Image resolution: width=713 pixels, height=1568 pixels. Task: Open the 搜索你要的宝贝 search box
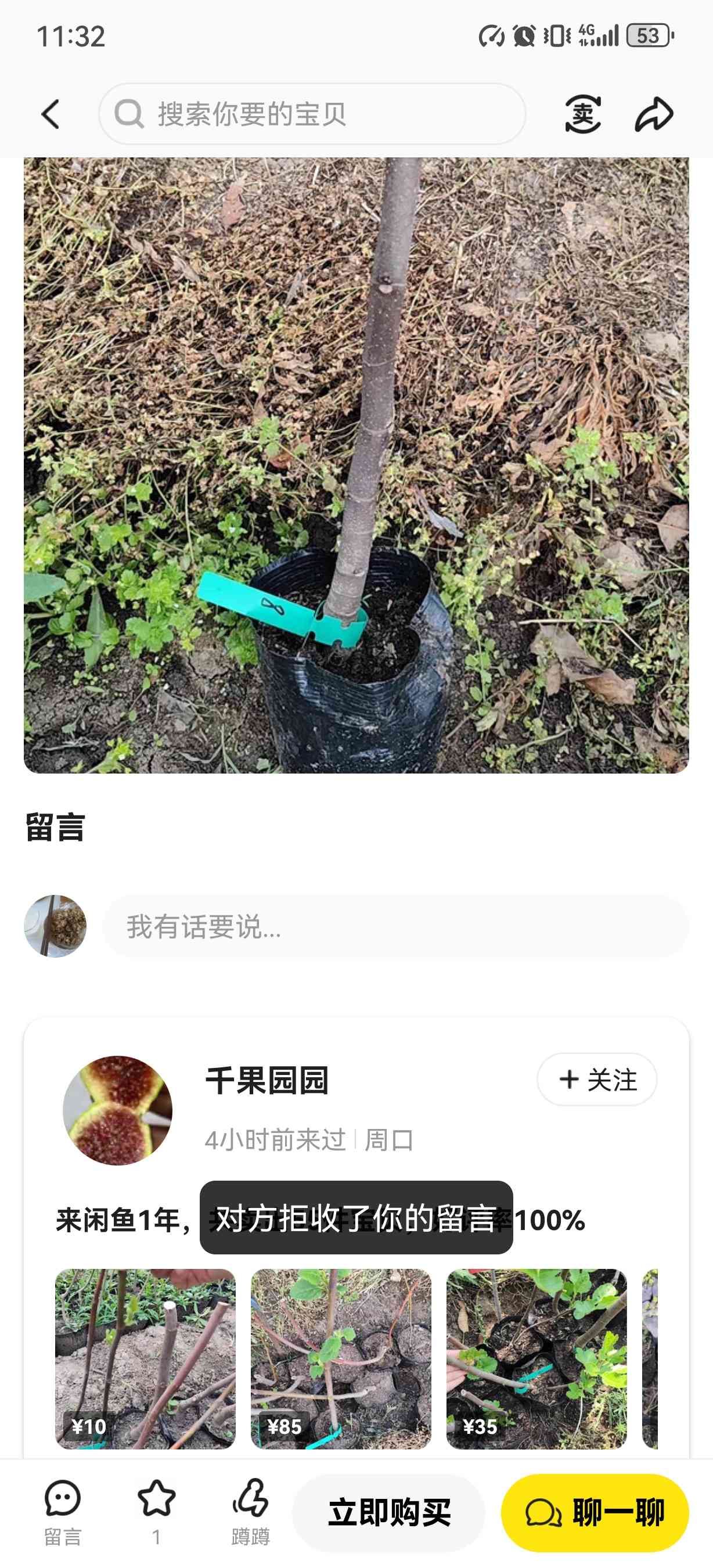coord(312,114)
